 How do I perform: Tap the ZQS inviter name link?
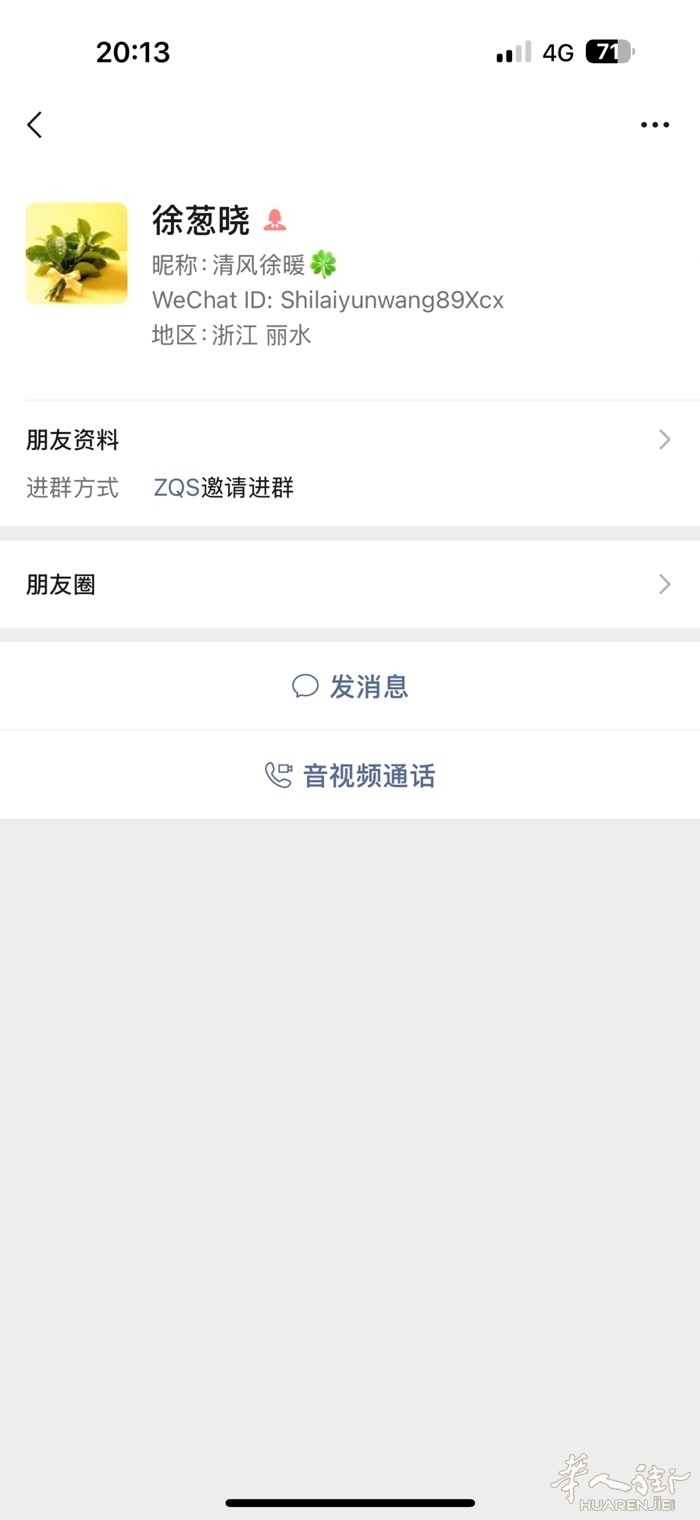coord(176,488)
